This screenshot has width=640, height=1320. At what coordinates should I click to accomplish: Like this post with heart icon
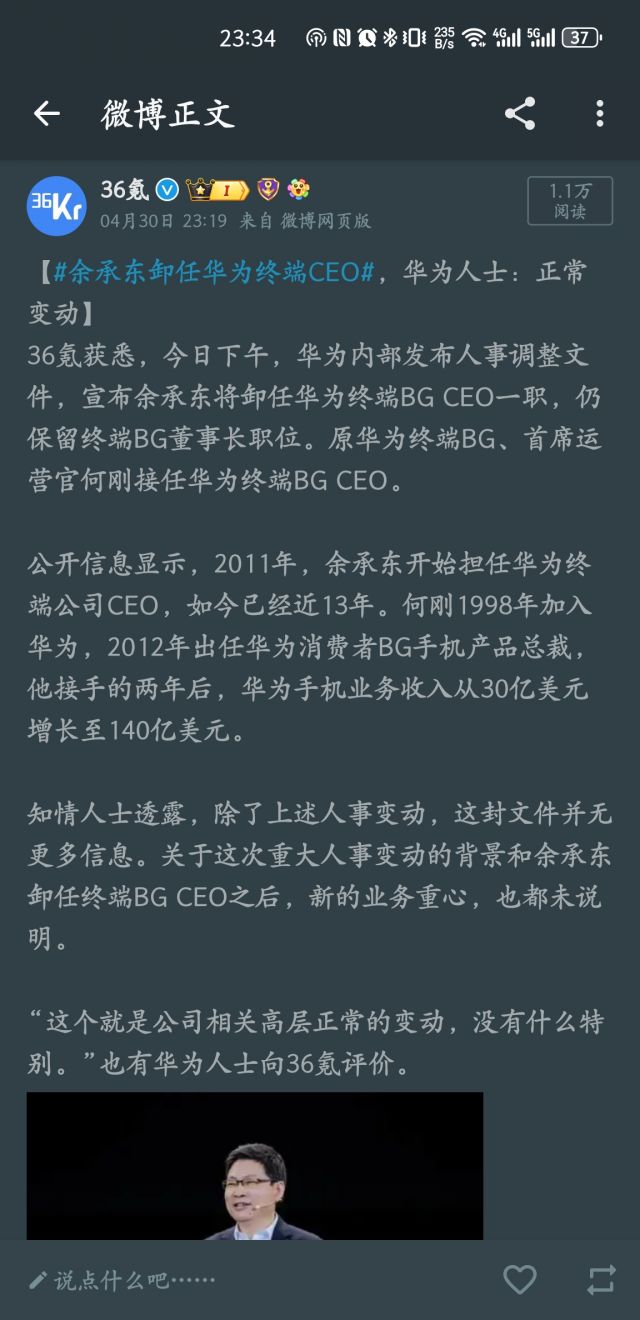pos(519,1279)
